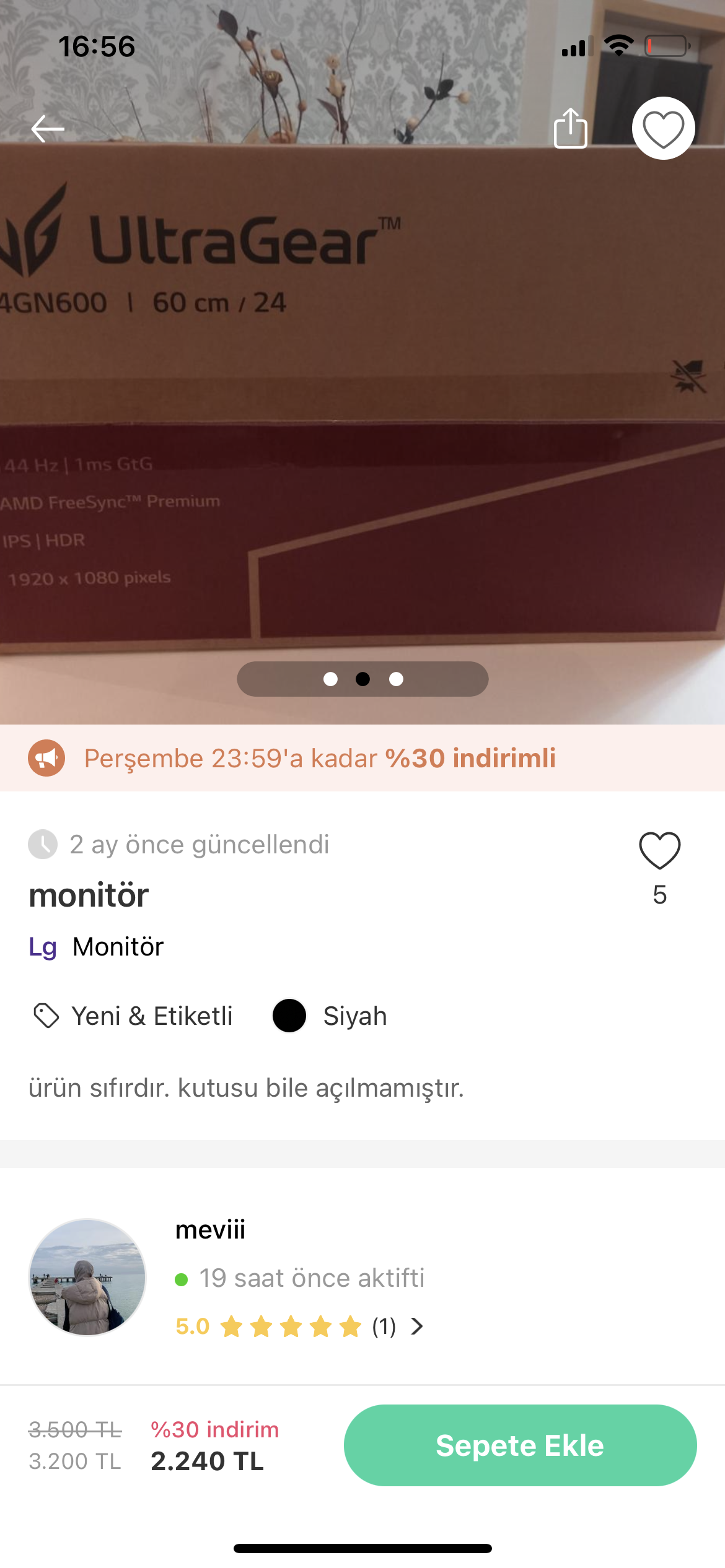Jump to the third photo indicator dot
The image size is (725, 1568).
[x=396, y=679]
